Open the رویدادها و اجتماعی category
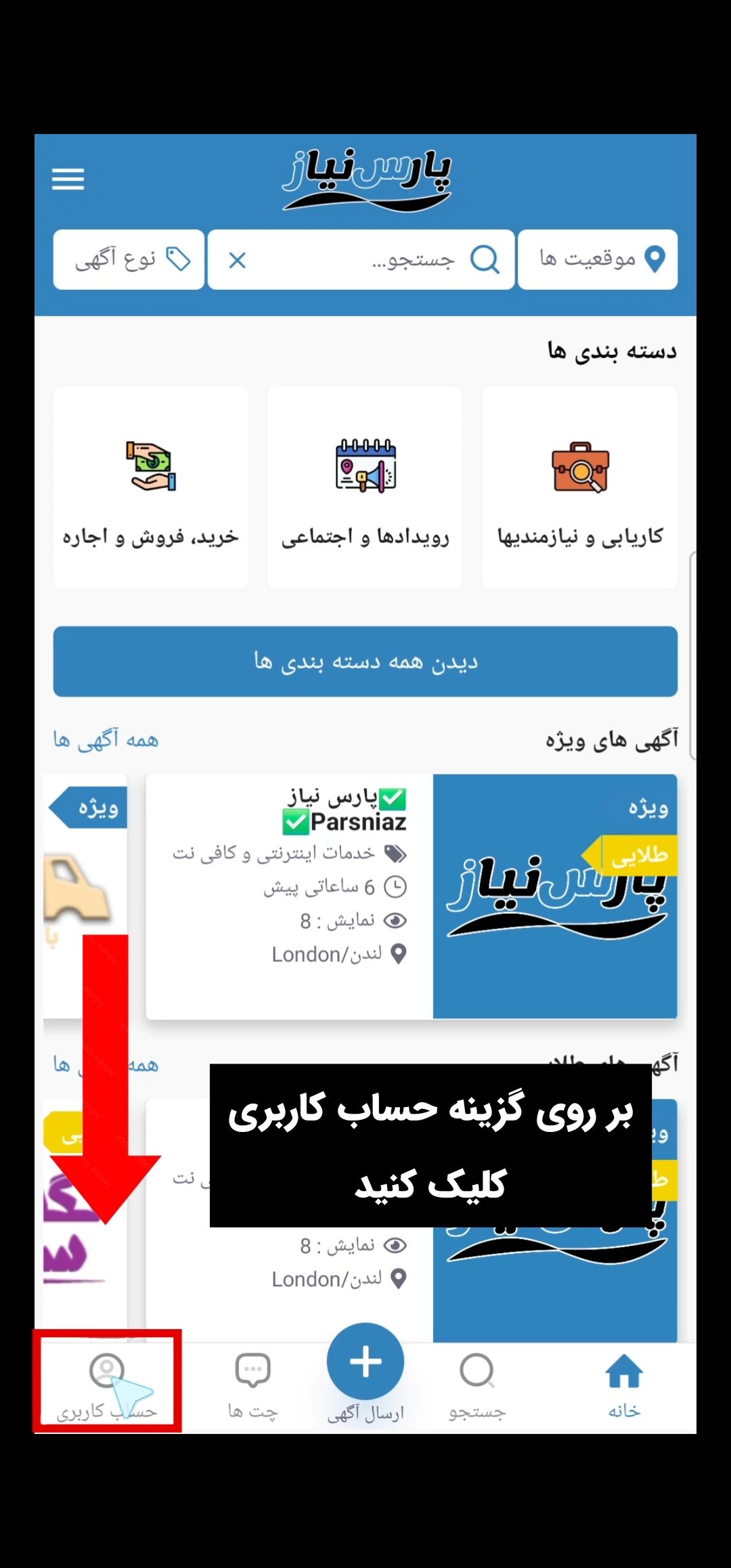 pyautogui.click(x=365, y=487)
